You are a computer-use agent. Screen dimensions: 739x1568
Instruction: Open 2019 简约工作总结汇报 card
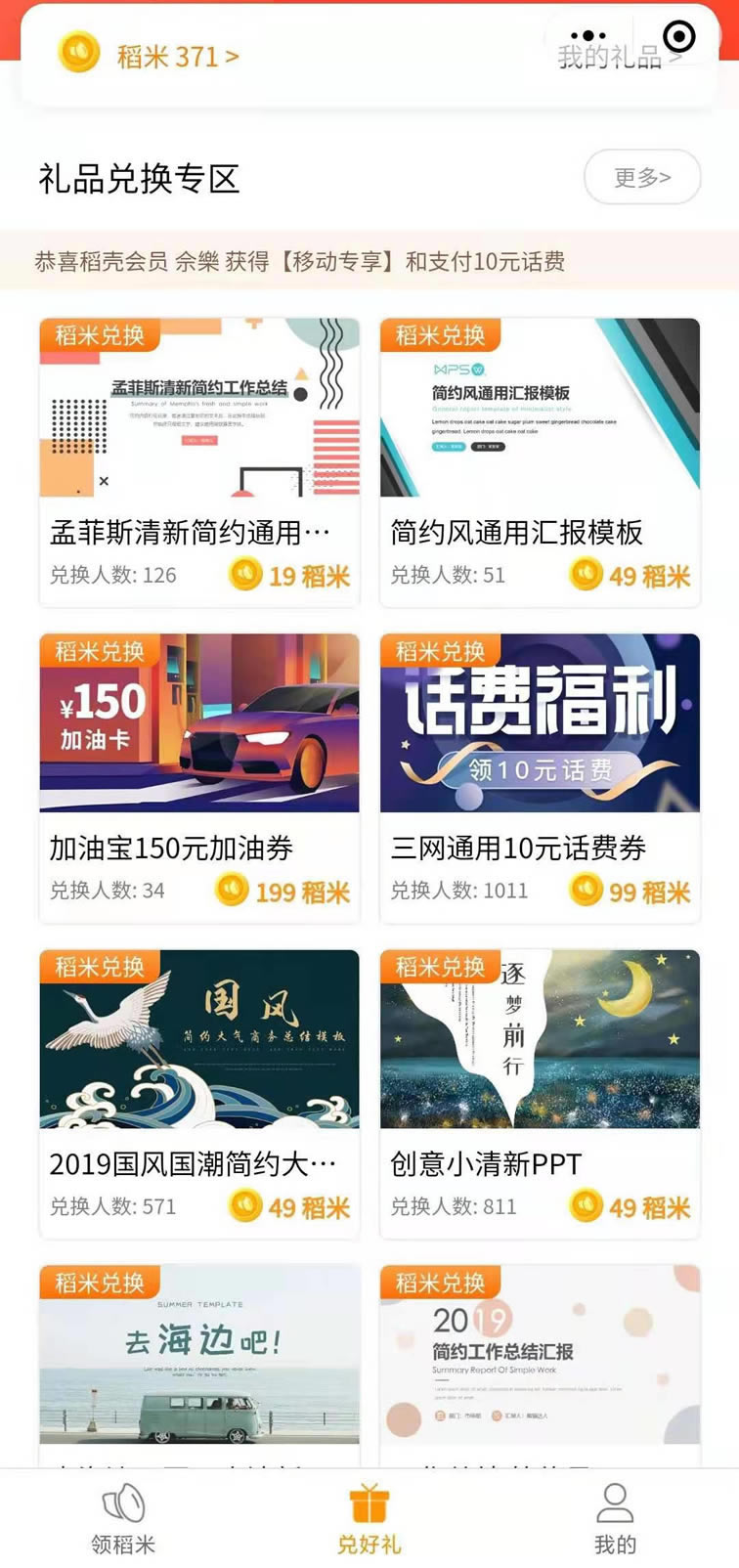tap(540, 1366)
